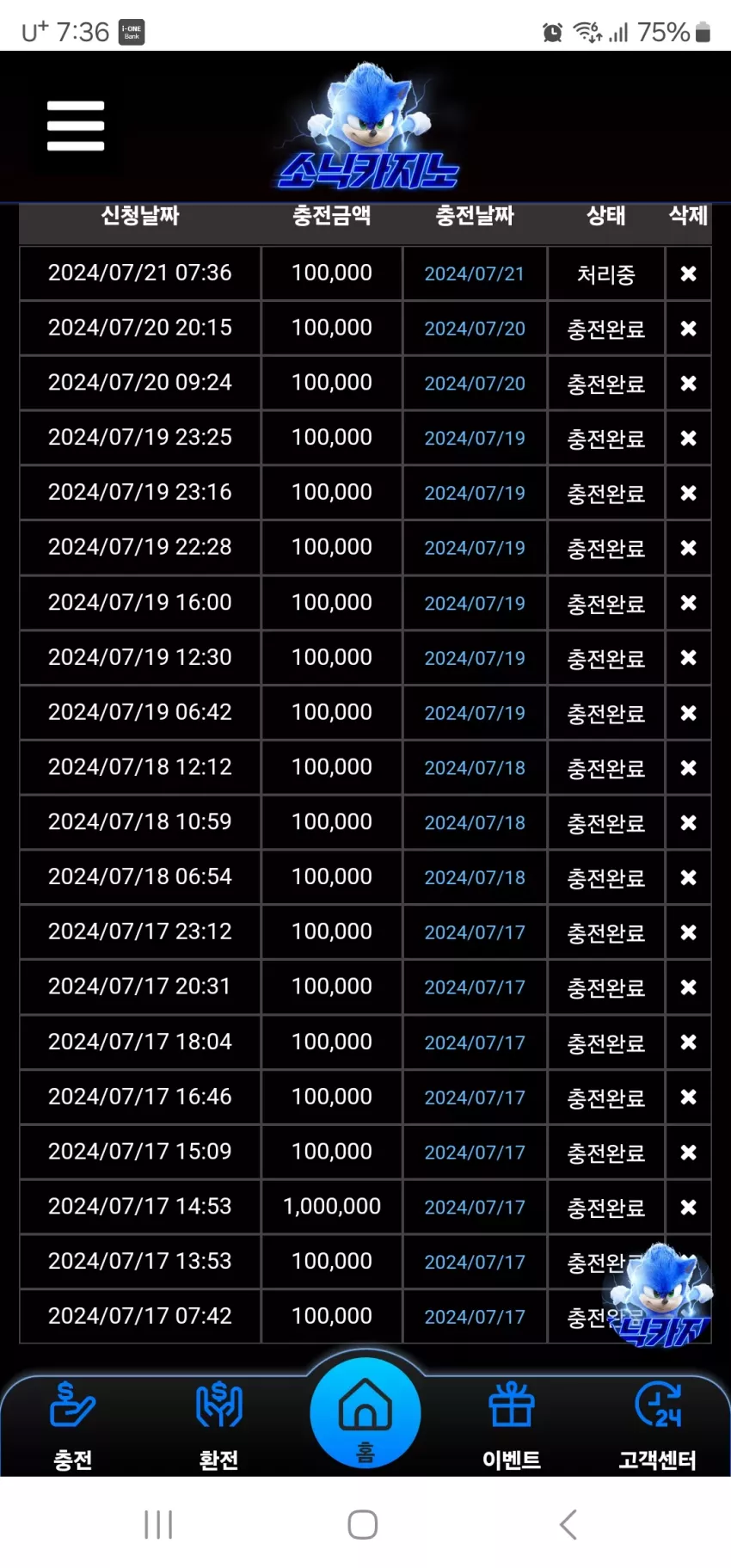This screenshot has width=731, height=1568.
Task: Go back with system back button
Action: [x=568, y=1524]
